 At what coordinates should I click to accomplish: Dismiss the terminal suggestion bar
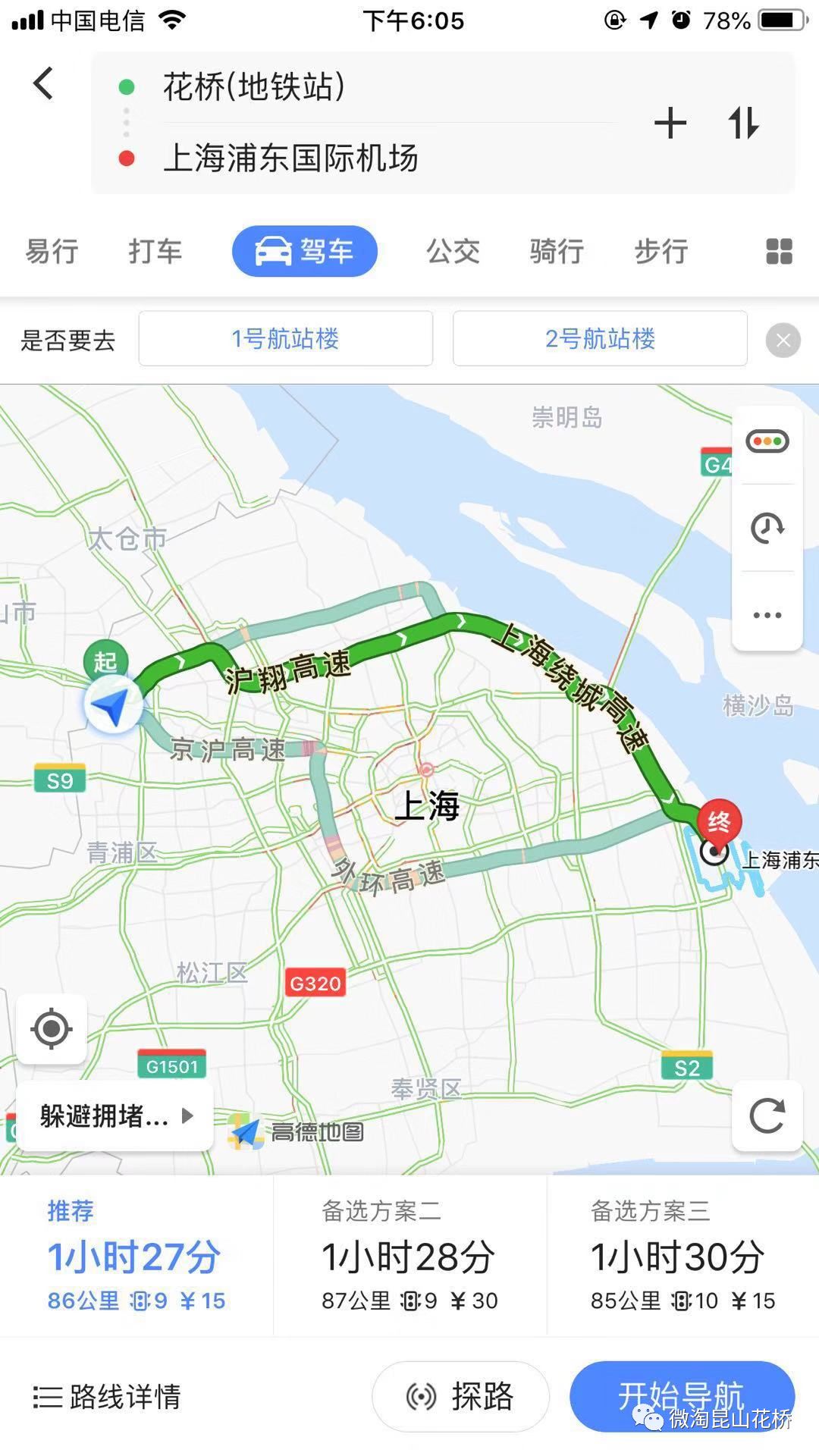(x=783, y=340)
